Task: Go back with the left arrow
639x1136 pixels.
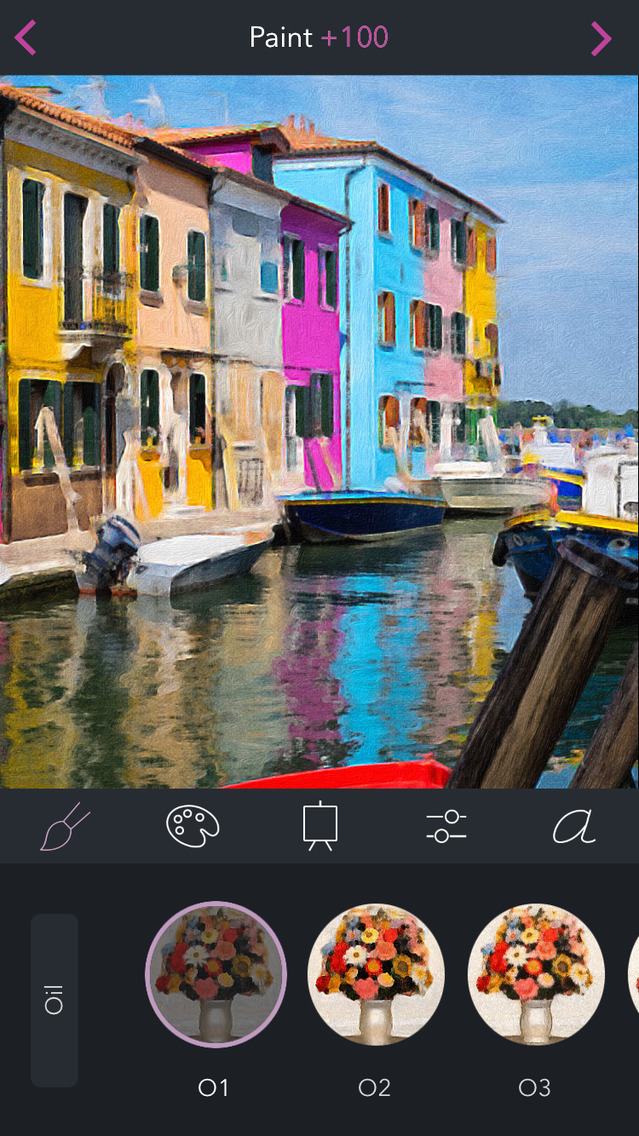Action: 26,38
